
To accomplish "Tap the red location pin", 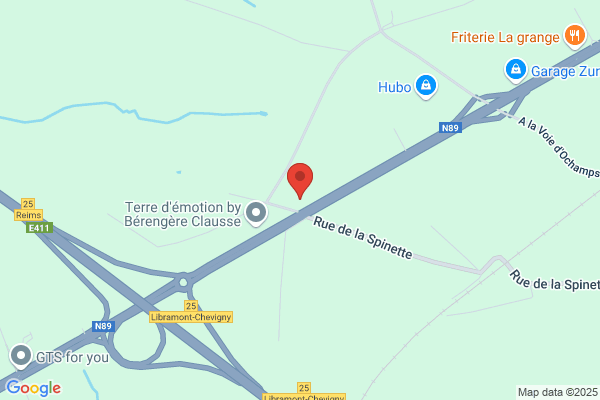I will (x=300, y=180).
